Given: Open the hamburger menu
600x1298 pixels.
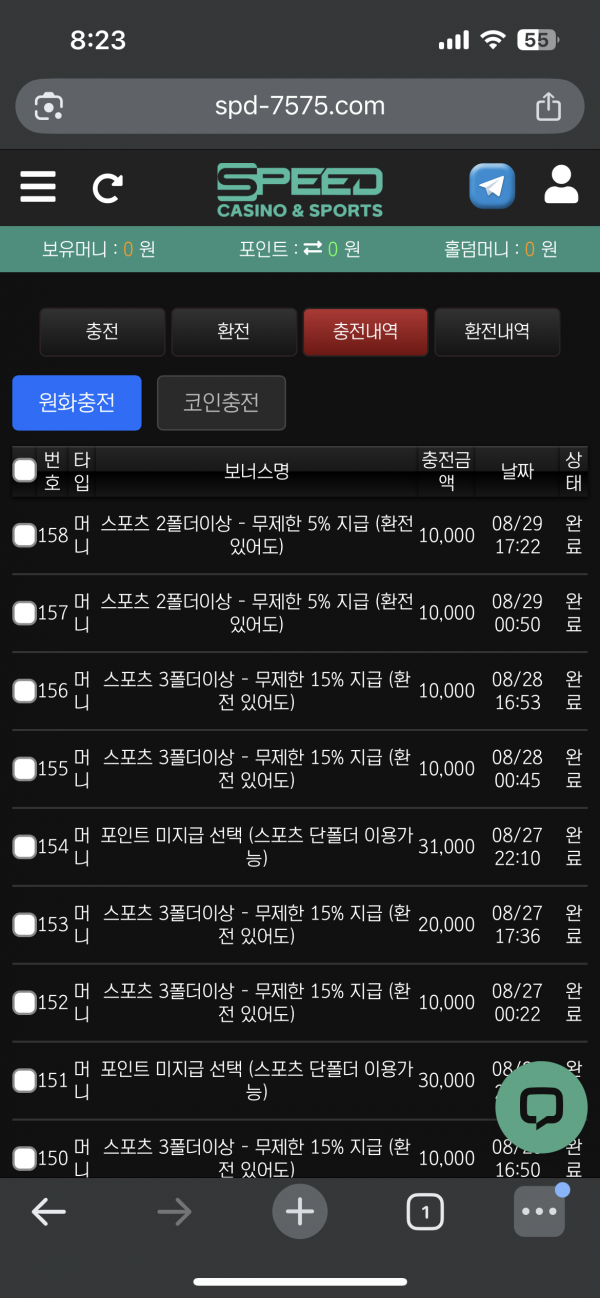Looking at the screenshot, I should pos(38,186).
